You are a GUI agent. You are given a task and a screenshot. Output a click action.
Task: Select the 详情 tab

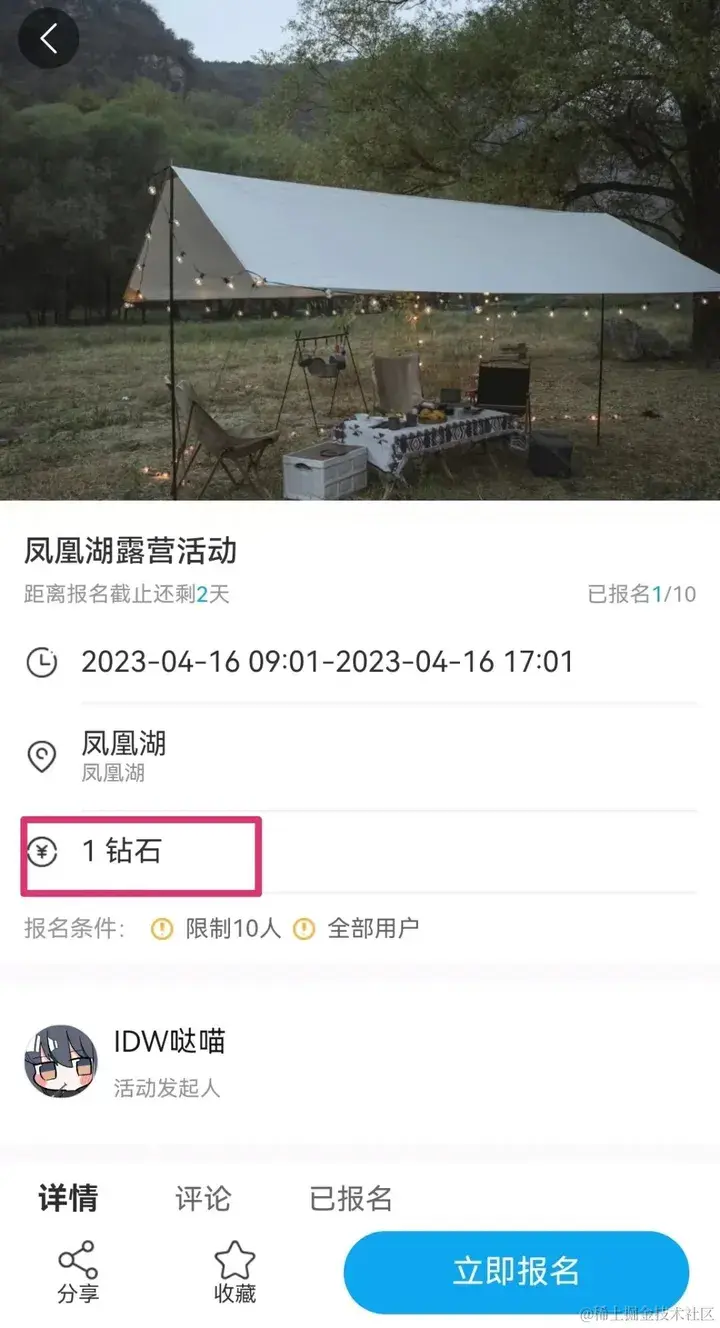(68, 1198)
